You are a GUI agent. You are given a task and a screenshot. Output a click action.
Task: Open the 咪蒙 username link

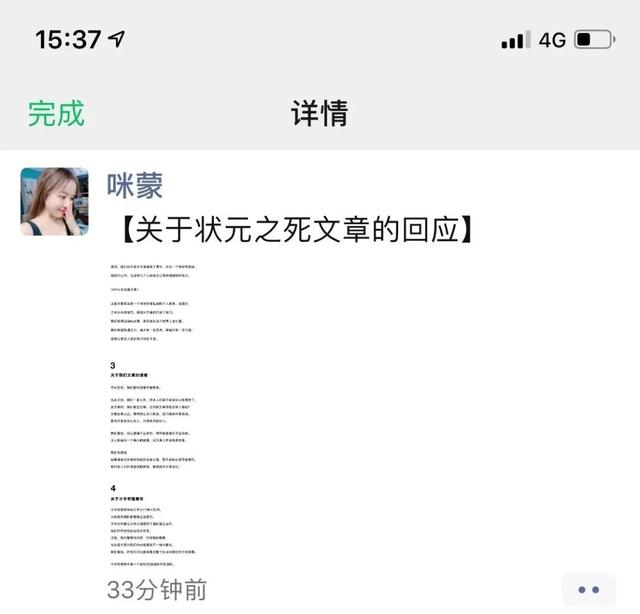(x=135, y=185)
